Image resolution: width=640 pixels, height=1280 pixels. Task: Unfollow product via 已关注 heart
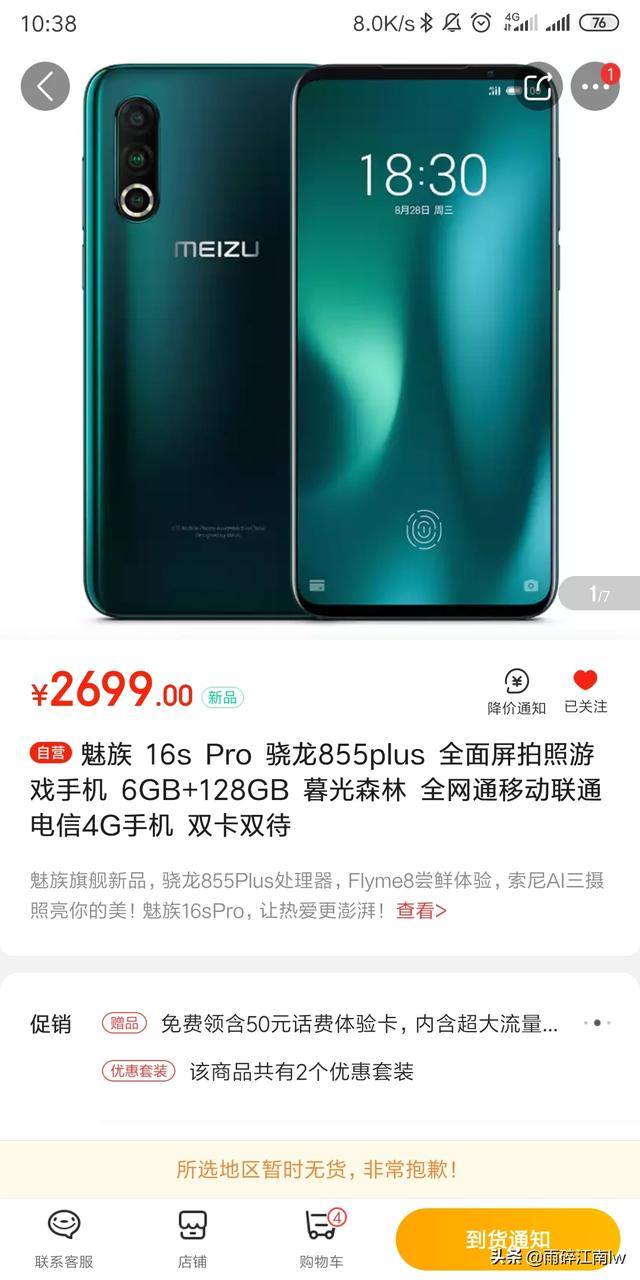coord(585,692)
